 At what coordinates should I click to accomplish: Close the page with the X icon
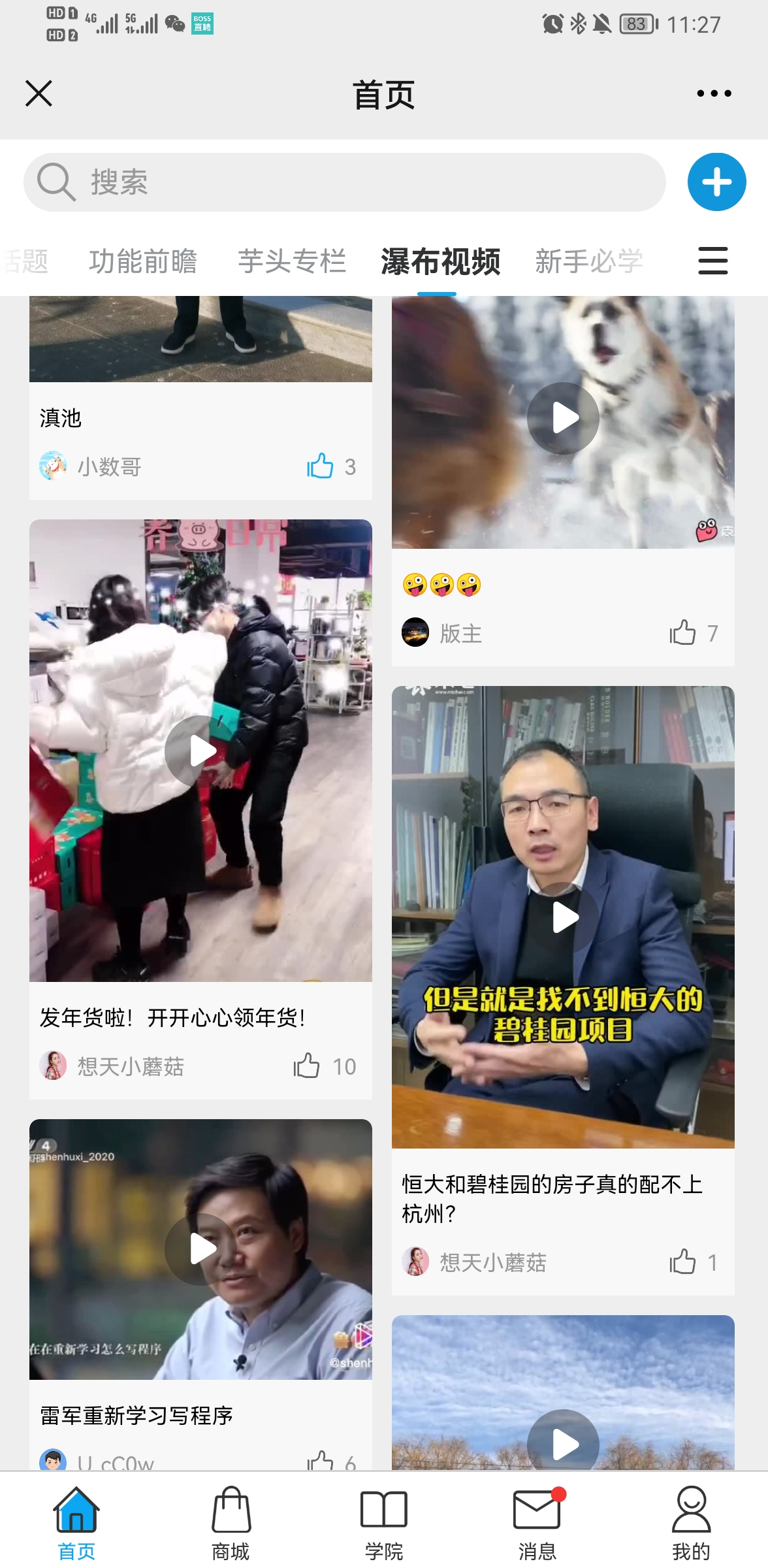[x=39, y=93]
